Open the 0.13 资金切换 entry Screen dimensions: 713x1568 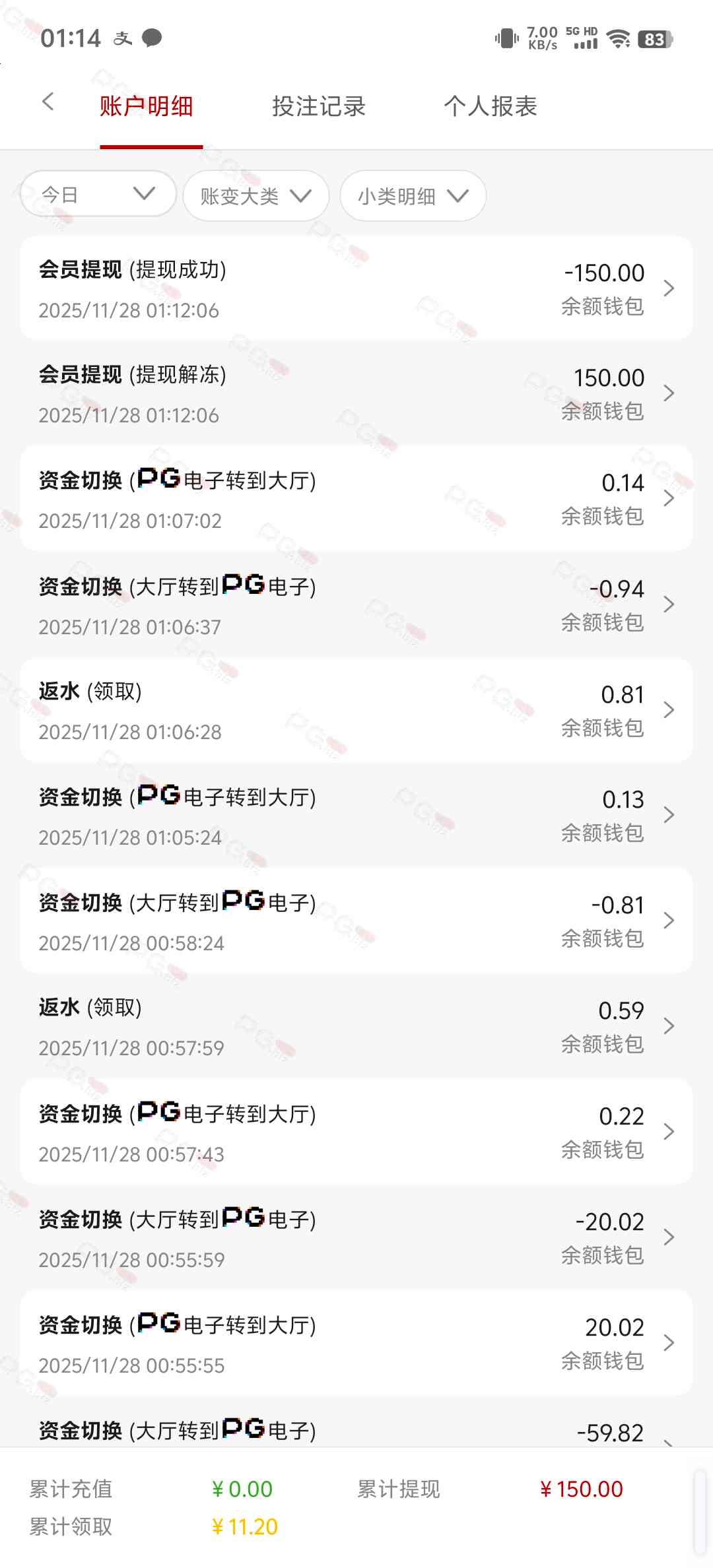(356, 816)
